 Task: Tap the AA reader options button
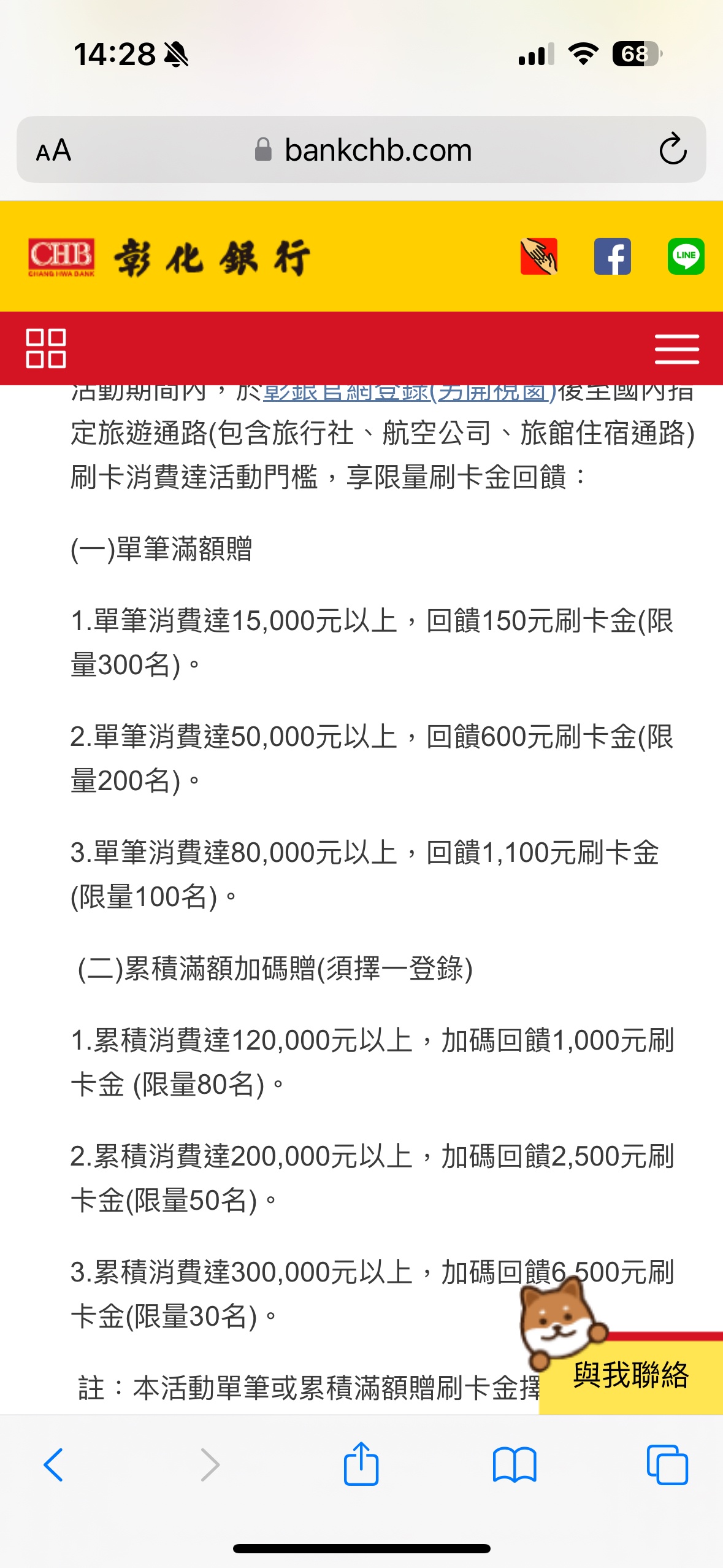click(54, 150)
